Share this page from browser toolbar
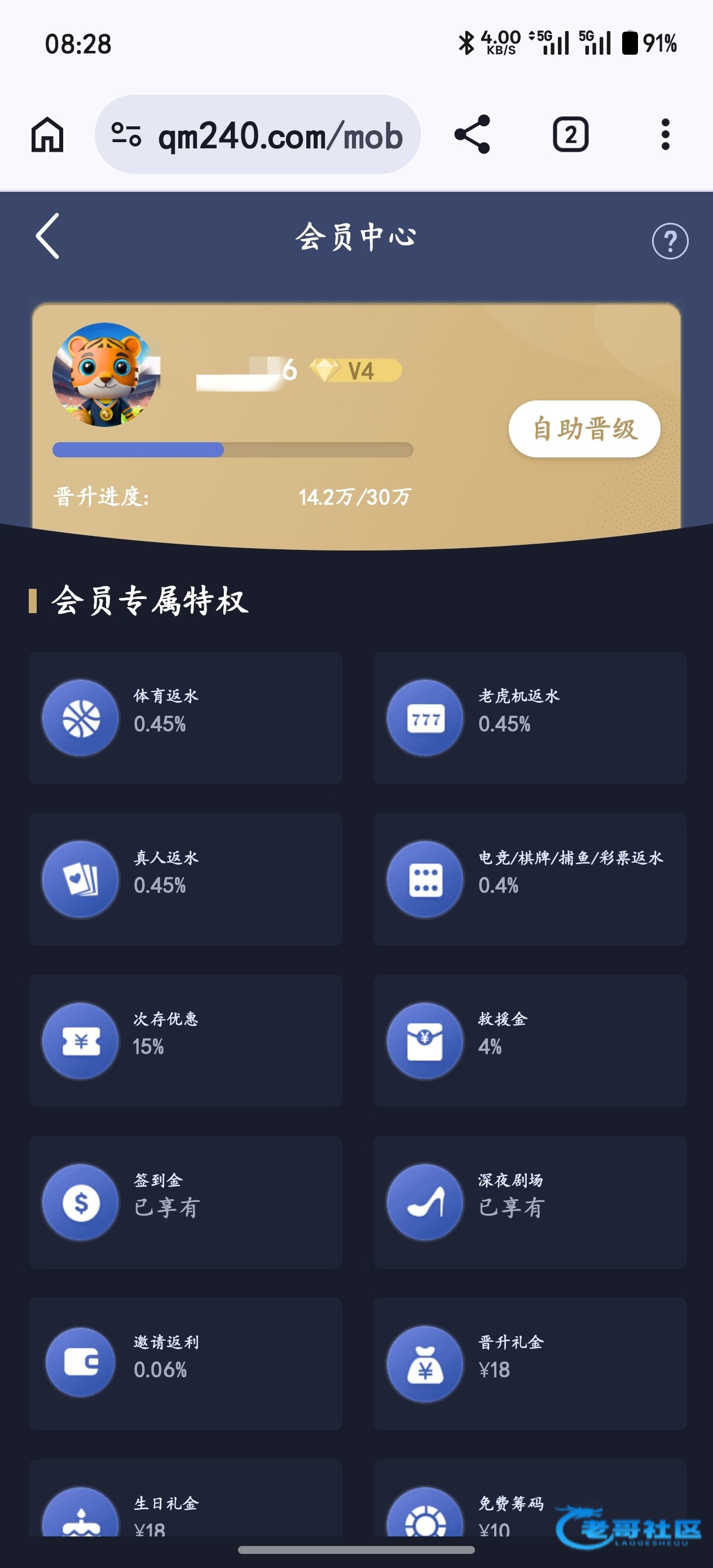 pos(472,135)
